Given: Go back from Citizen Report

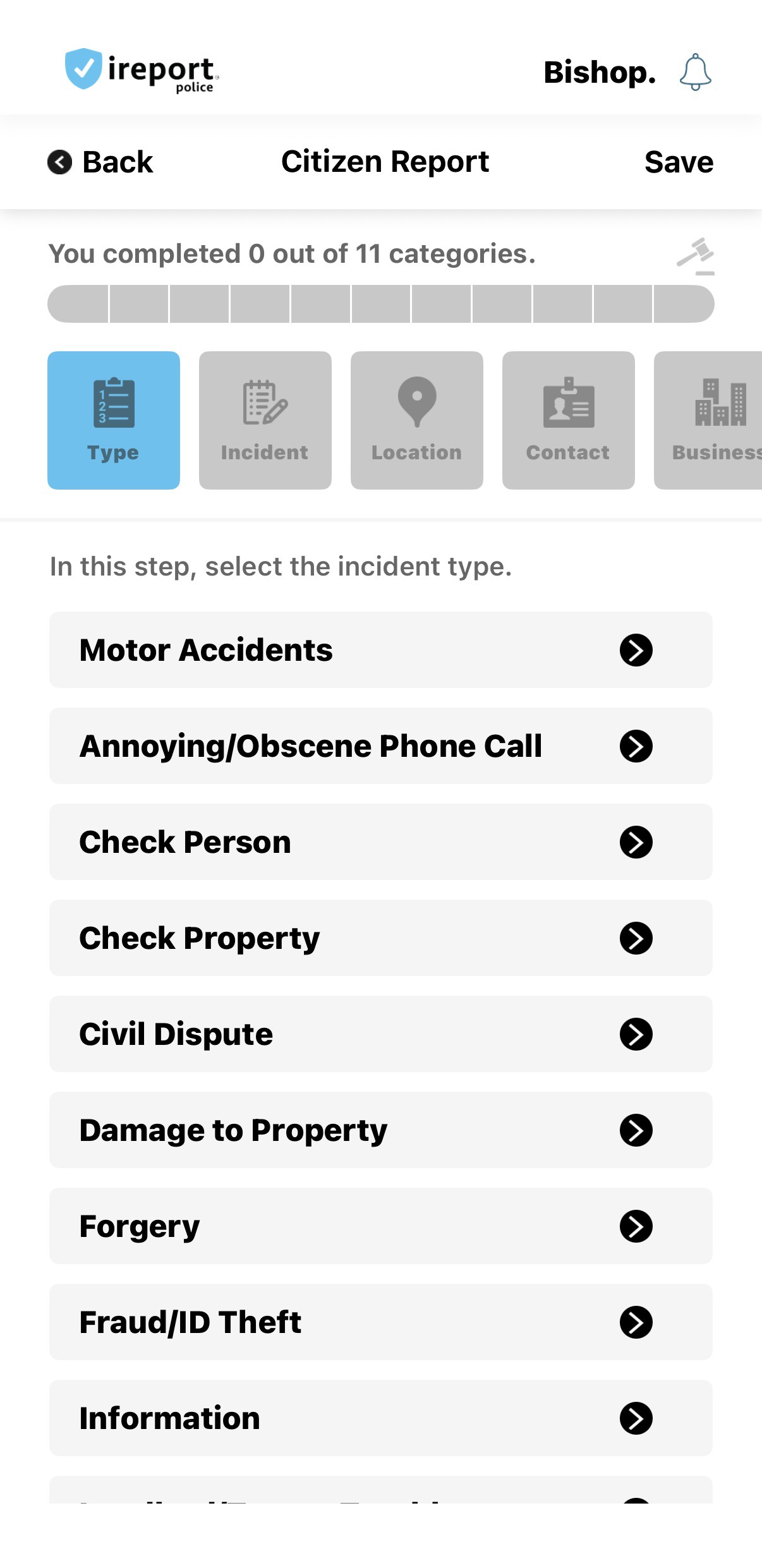Looking at the screenshot, I should (x=100, y=162).
